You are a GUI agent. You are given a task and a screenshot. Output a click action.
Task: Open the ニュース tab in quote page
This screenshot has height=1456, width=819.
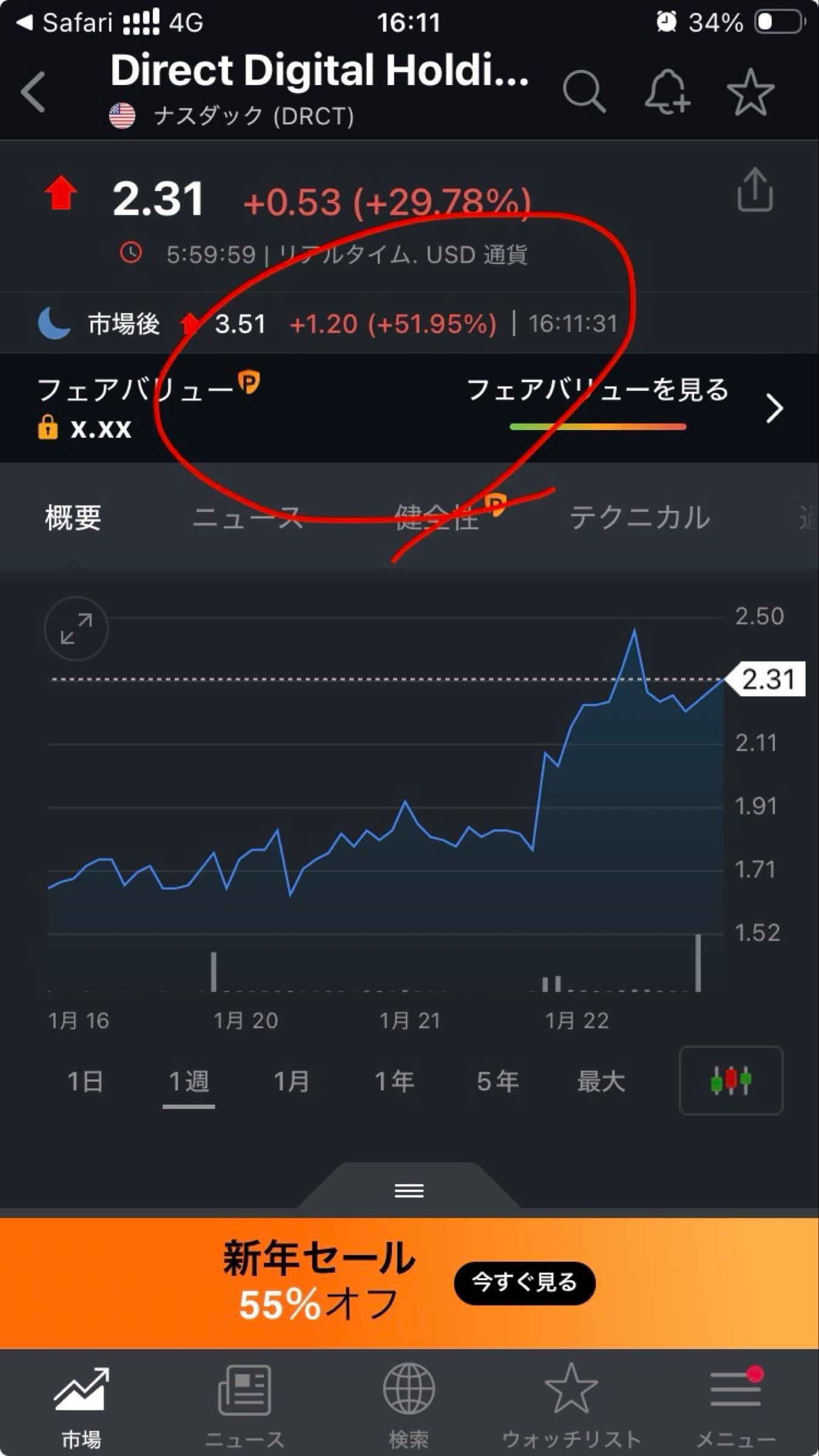click(x=246, y=519)
